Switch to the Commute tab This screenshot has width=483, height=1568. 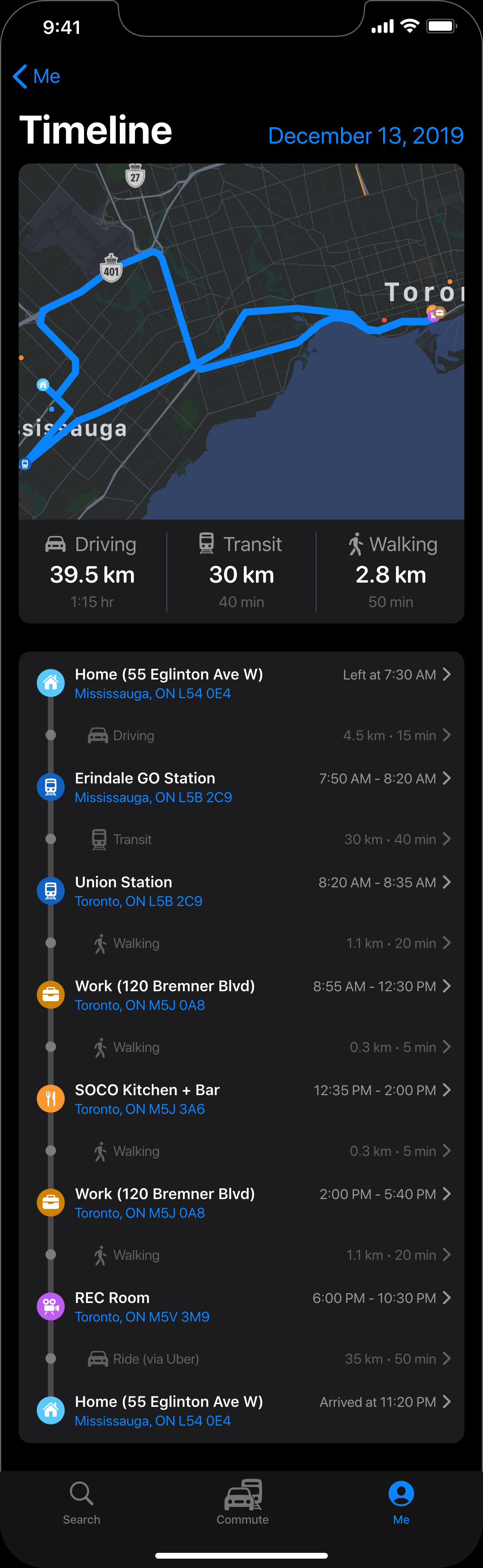(242, 1502)
